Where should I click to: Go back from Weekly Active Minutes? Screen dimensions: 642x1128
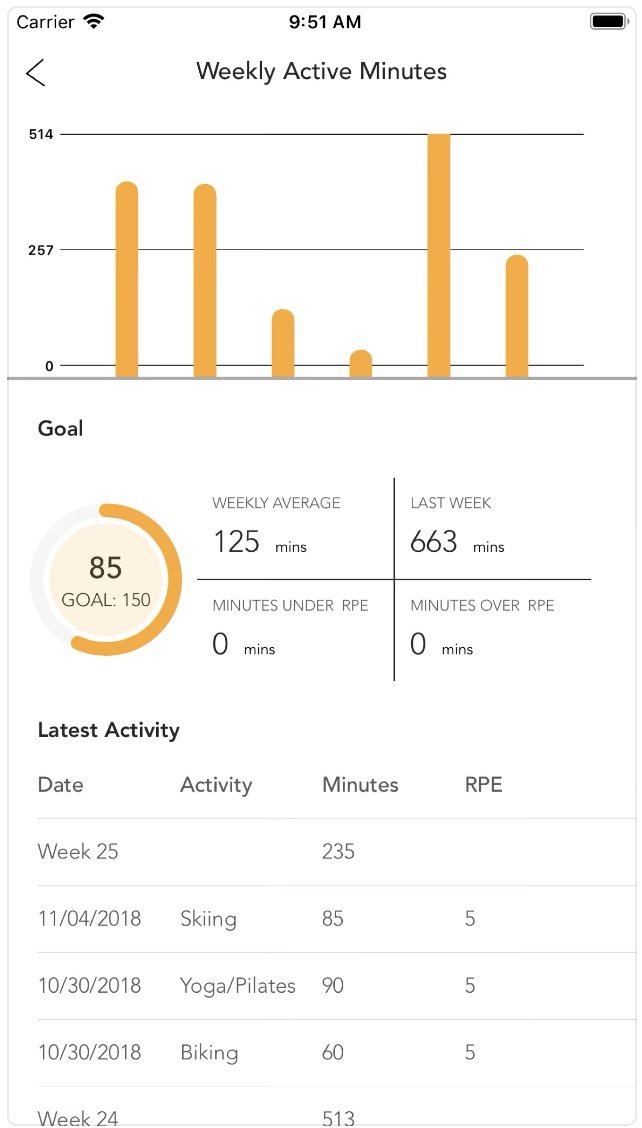coord(35,73)
